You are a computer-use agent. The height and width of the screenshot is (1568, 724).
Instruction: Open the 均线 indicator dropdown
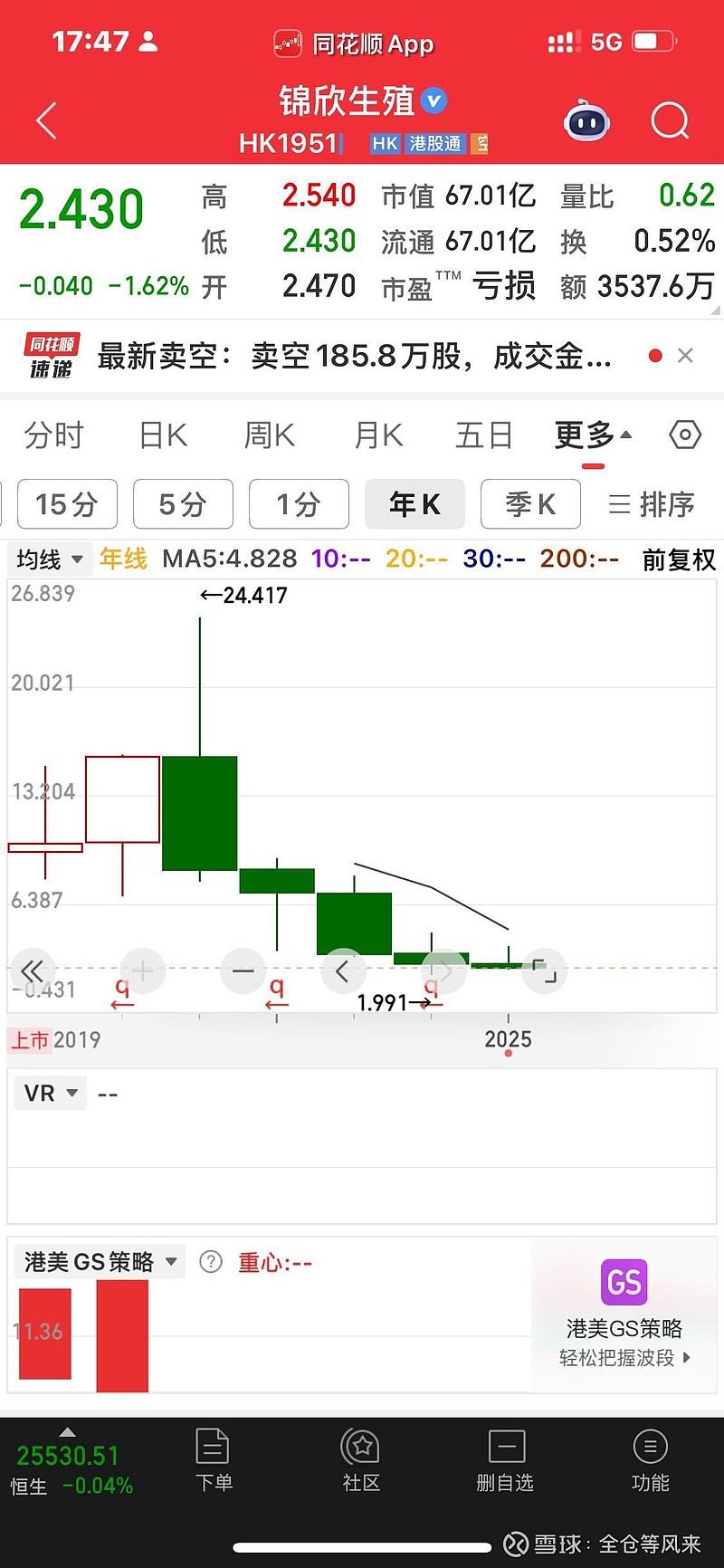tap(50, 559)
